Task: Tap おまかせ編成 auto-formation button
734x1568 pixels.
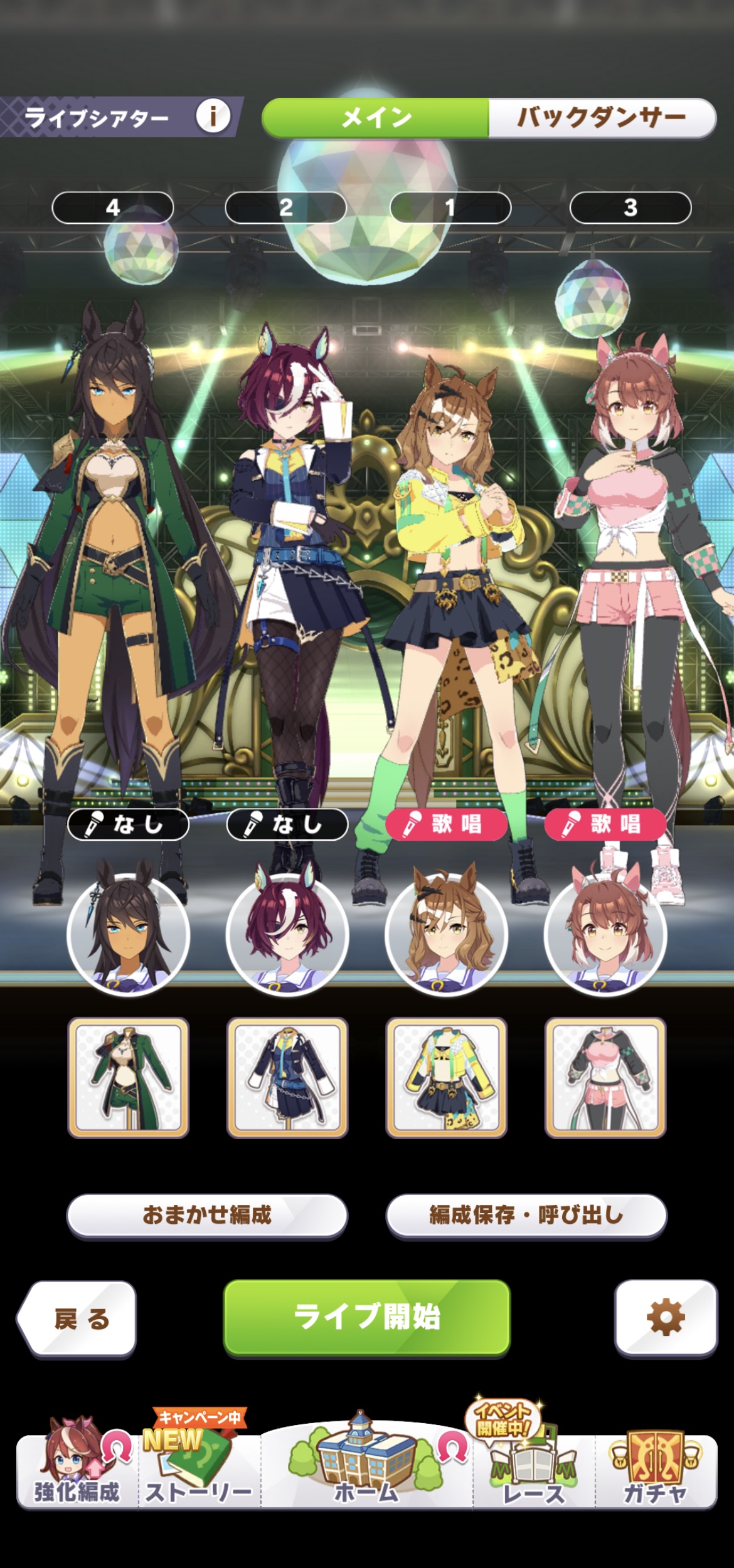Action: point(207,1215)
